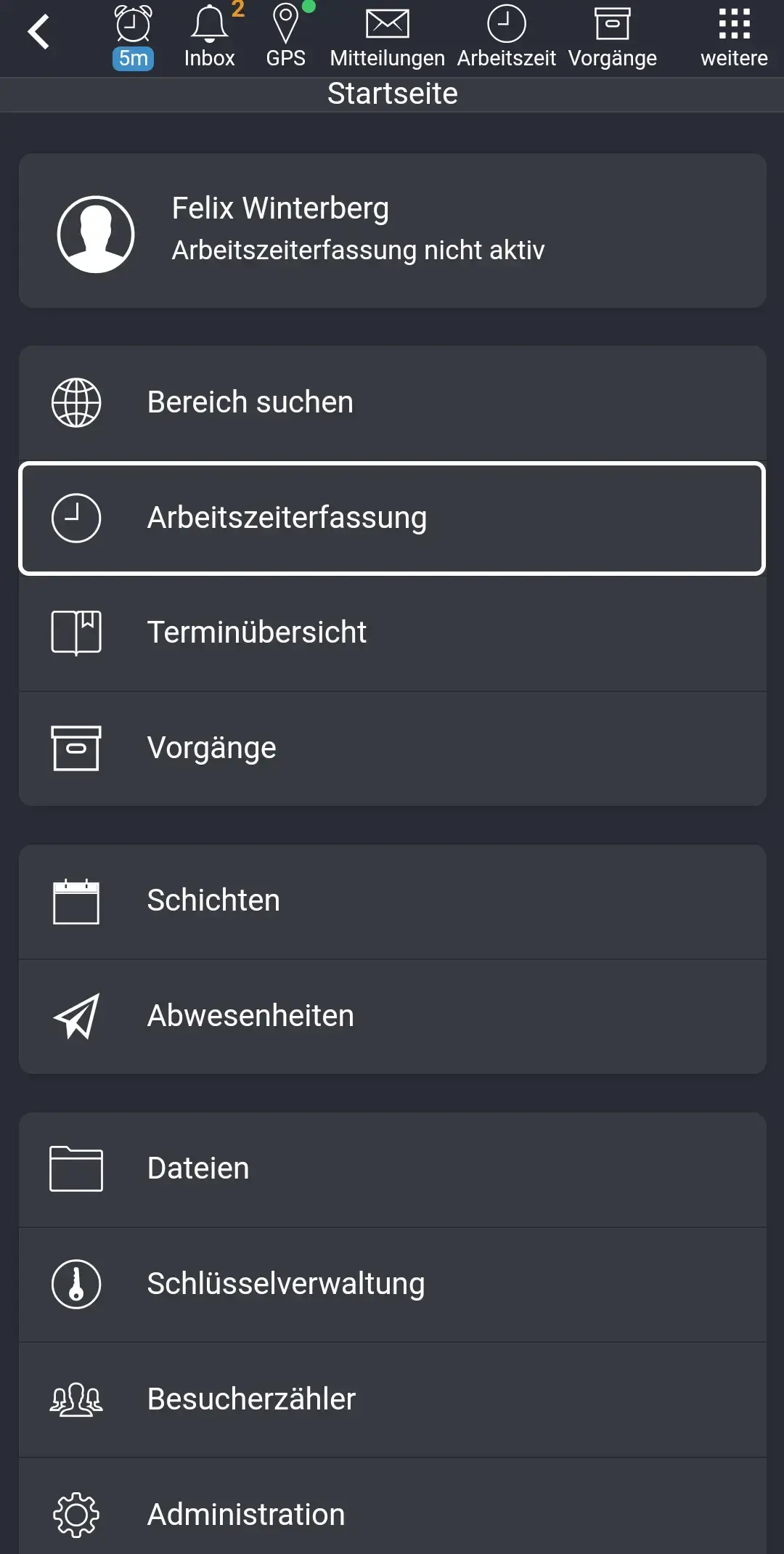
Task: Open the highlighted Arbeitszeiterfassung item
Action: (392, 517)
